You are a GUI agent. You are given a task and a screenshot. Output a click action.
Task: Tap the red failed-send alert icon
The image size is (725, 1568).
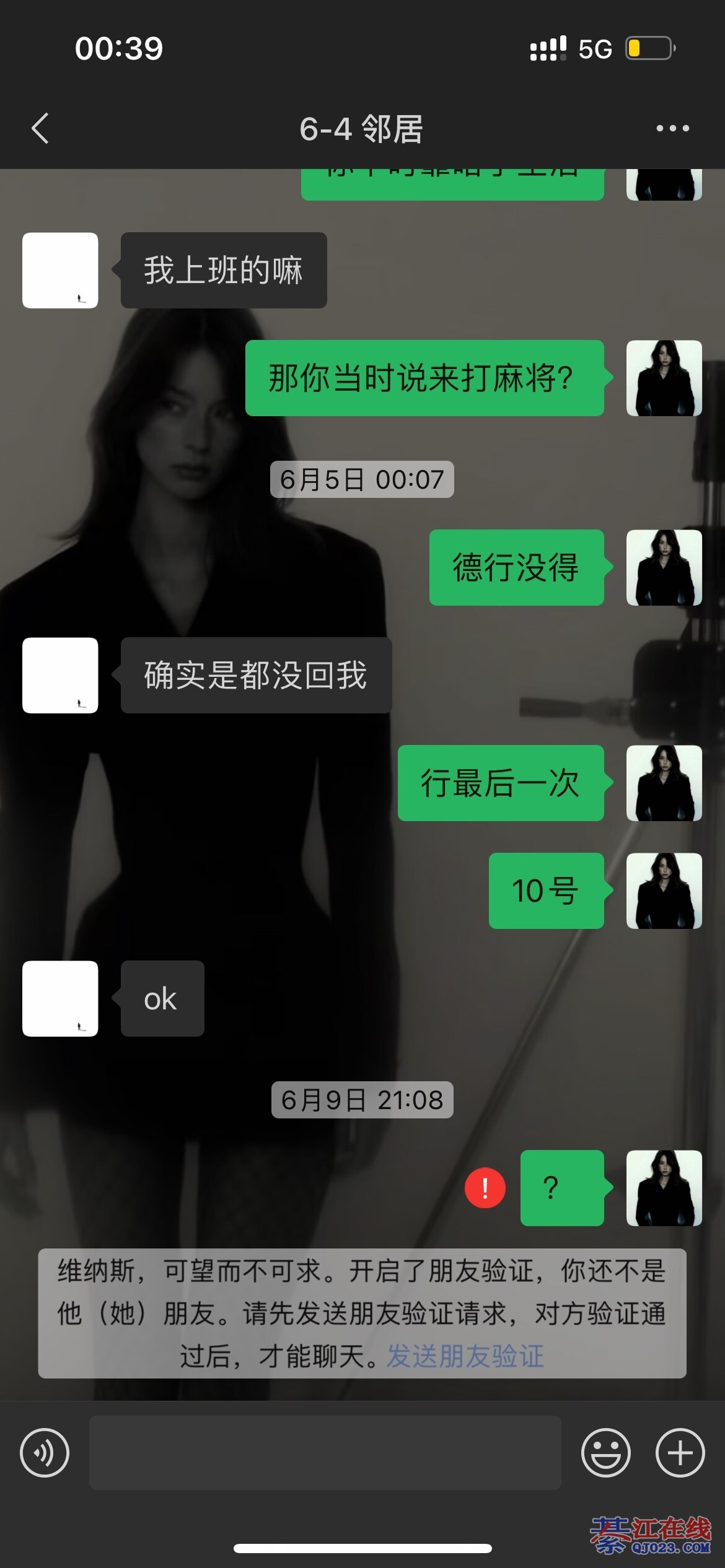[485, 1188]
